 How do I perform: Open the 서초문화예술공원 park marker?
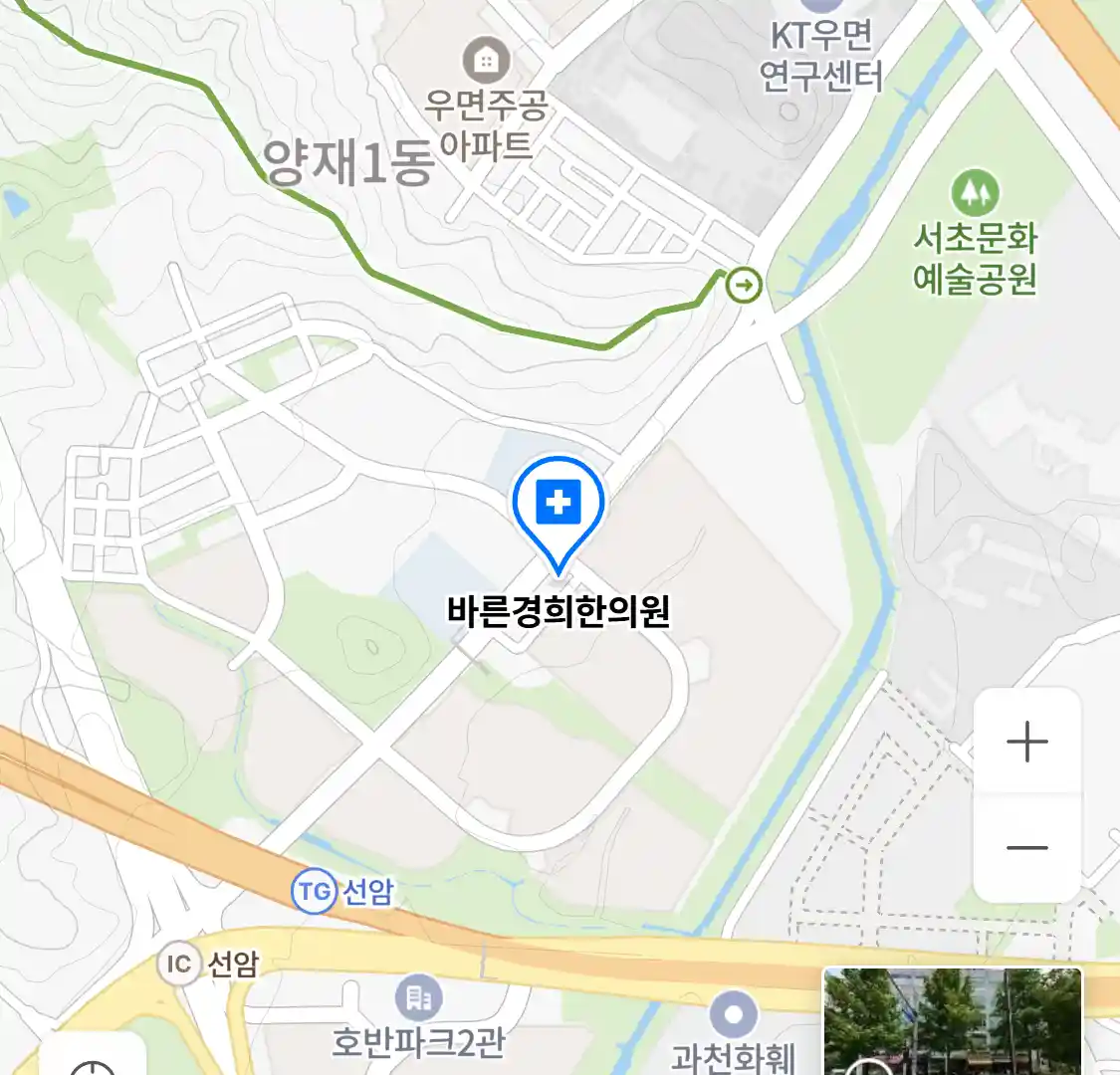pyautogui.click(x=975, y=193)
